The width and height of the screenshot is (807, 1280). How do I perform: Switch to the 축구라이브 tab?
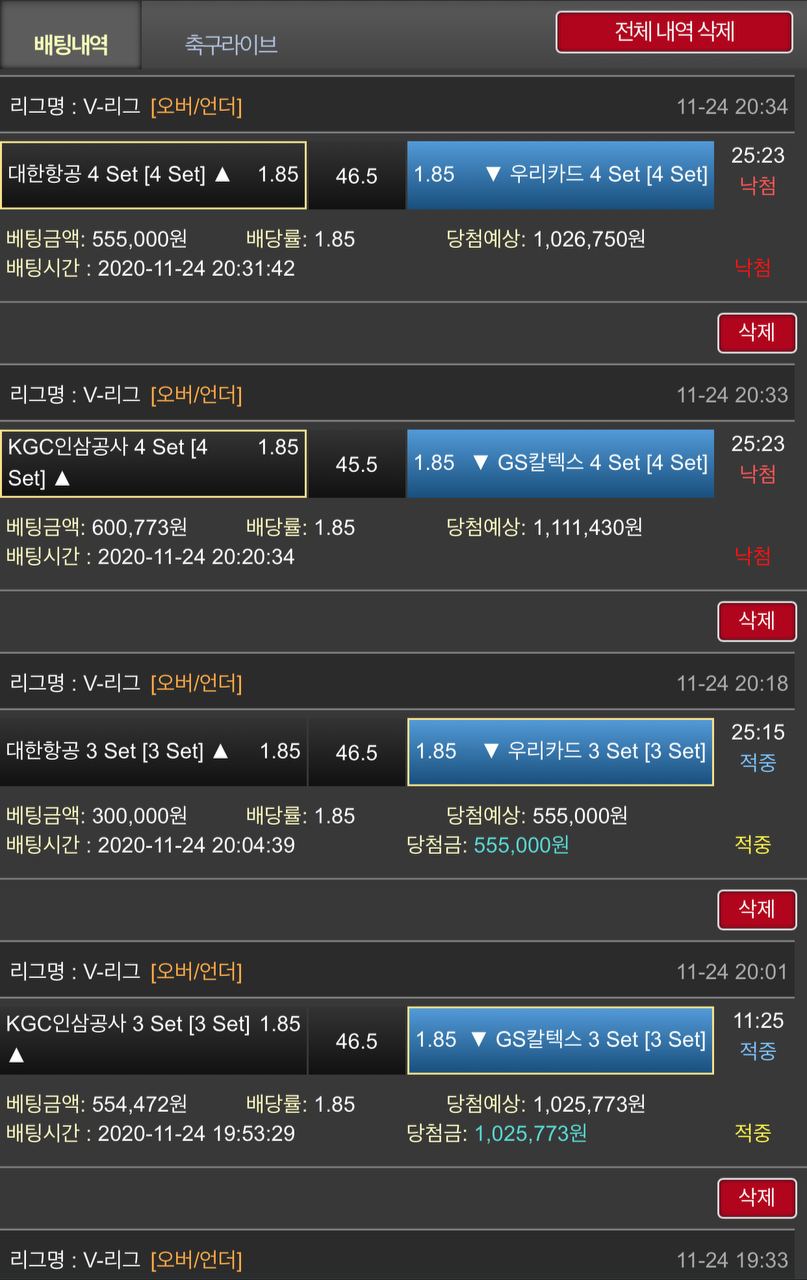(x=230, y=44)
